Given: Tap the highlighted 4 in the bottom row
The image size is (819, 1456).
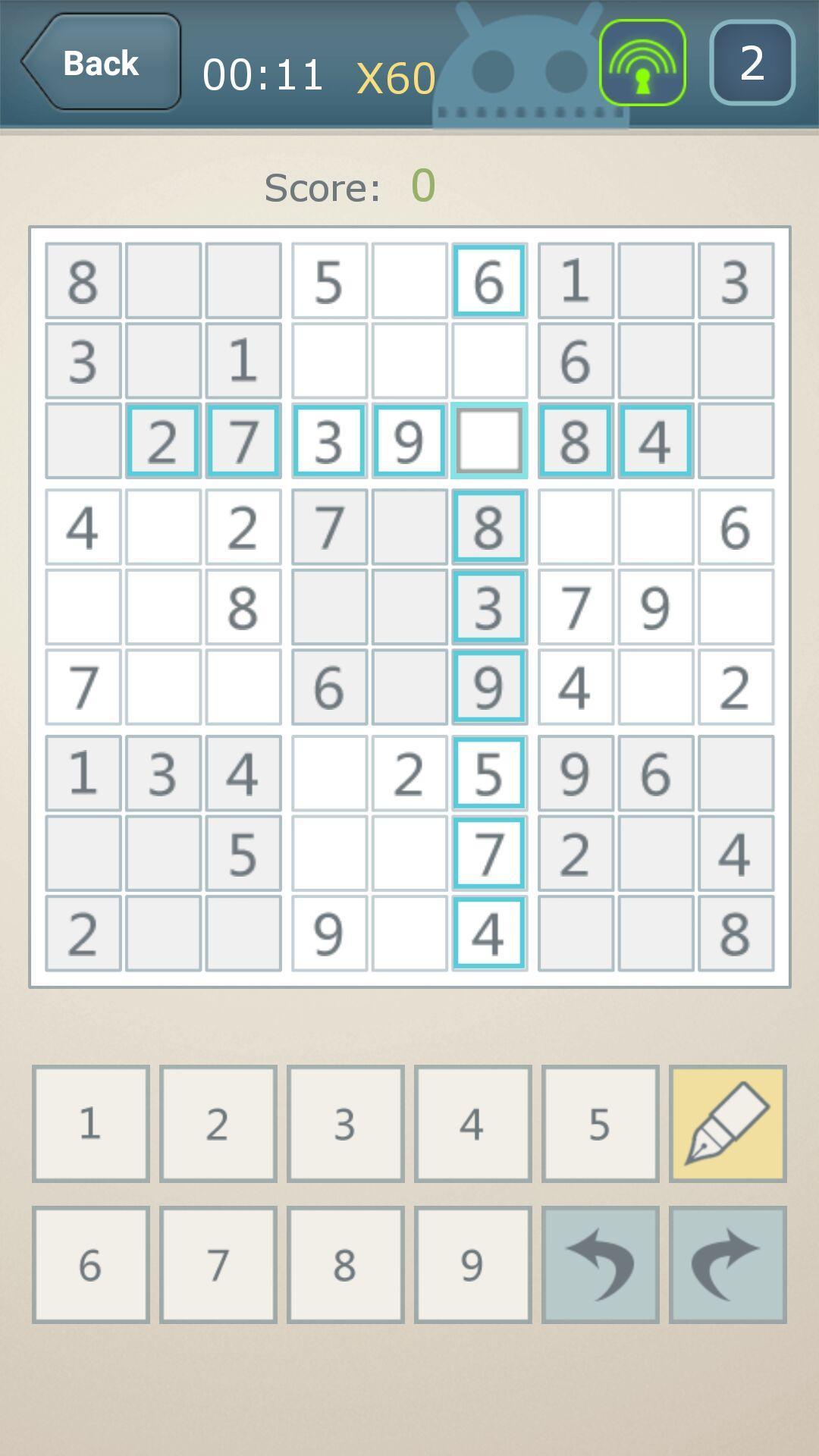Looking at the screenshot, I should pos(489,934).
